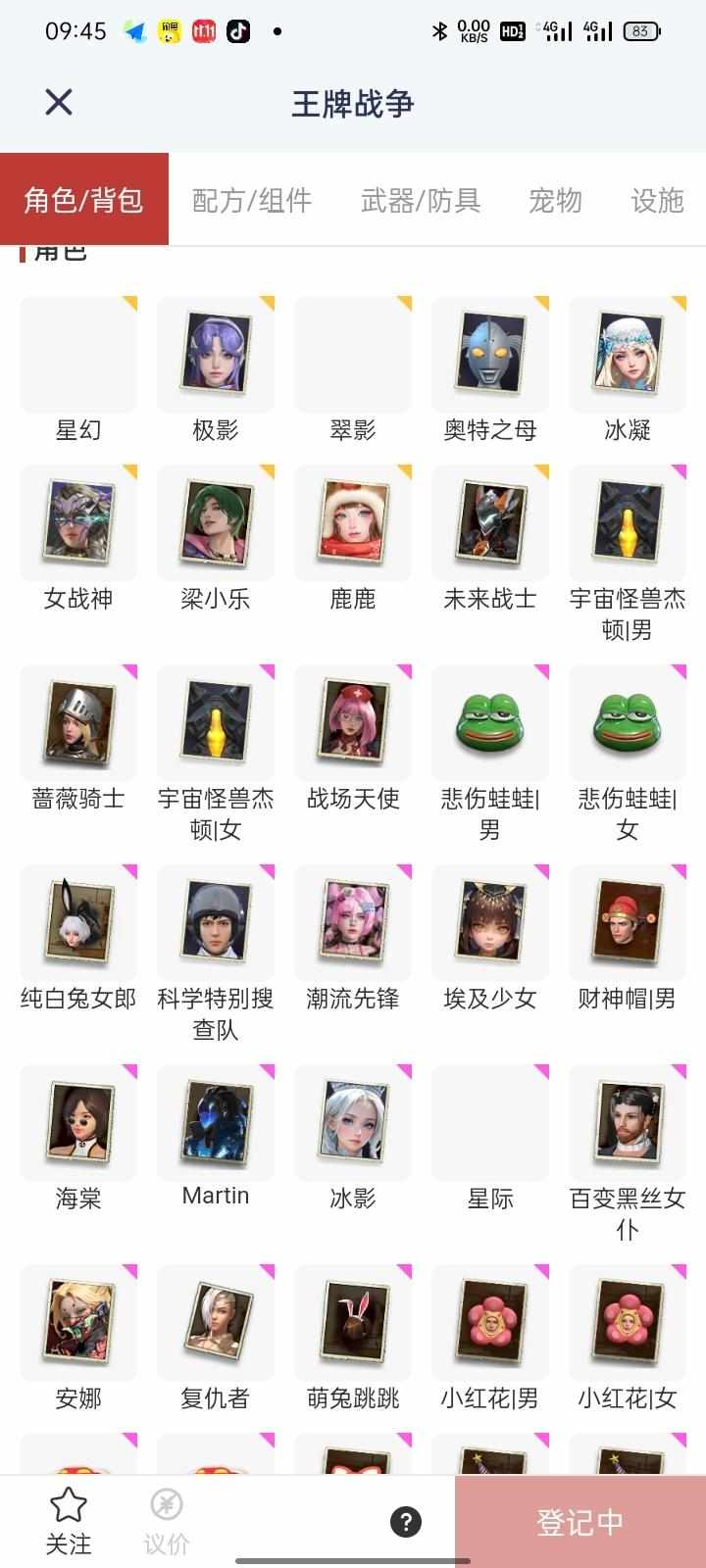View the 冰凝 character
The height and width of the screenshot is (1568, 706).
coord(628,355)
